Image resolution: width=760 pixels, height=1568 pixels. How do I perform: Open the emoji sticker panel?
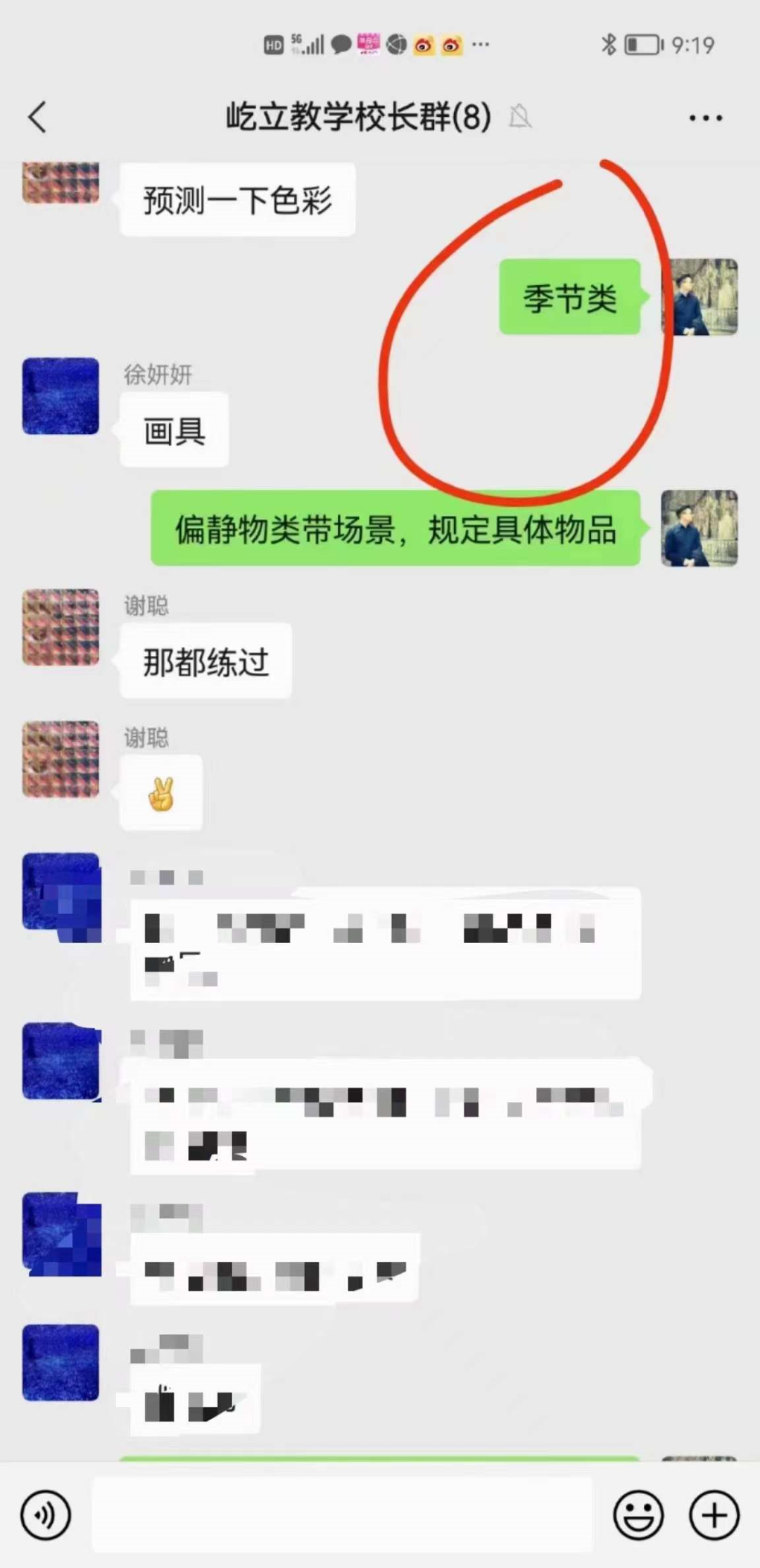click(638, 1515)
